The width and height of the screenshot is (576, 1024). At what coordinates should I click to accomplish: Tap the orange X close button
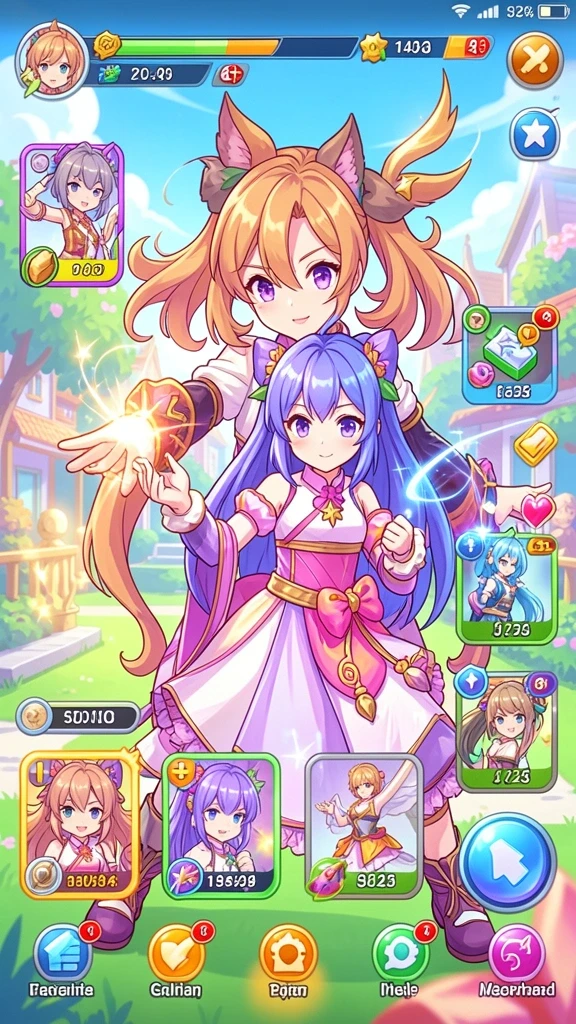pyautogui.click(x=535, y=61)
